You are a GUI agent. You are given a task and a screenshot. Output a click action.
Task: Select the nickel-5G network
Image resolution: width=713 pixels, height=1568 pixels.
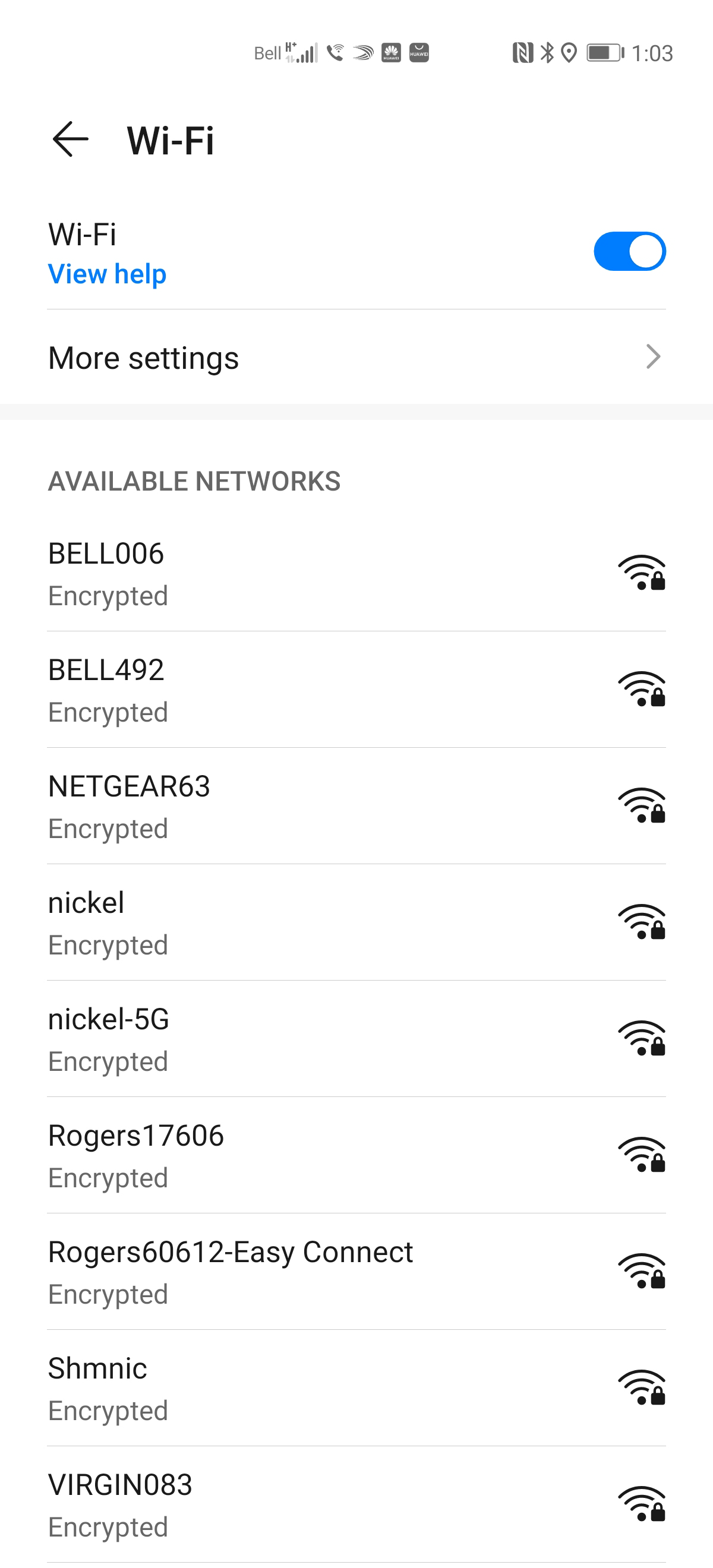244,1038
